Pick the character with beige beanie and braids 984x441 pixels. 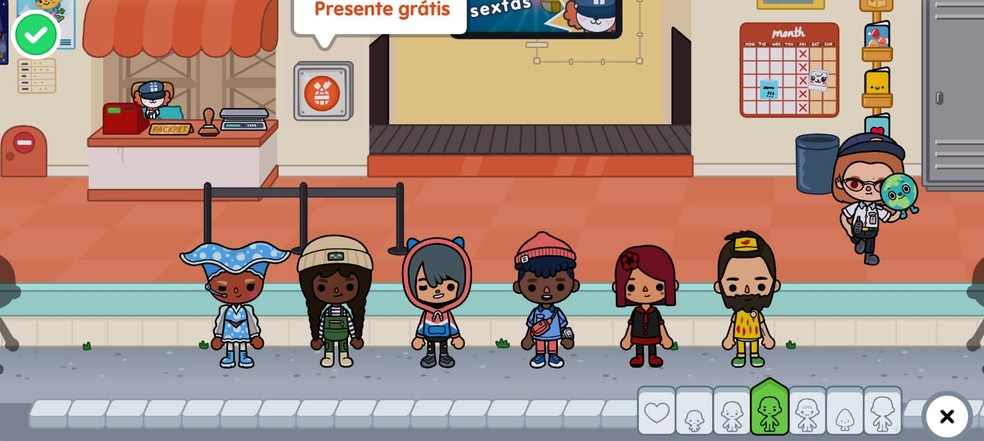tap(335, 300)
